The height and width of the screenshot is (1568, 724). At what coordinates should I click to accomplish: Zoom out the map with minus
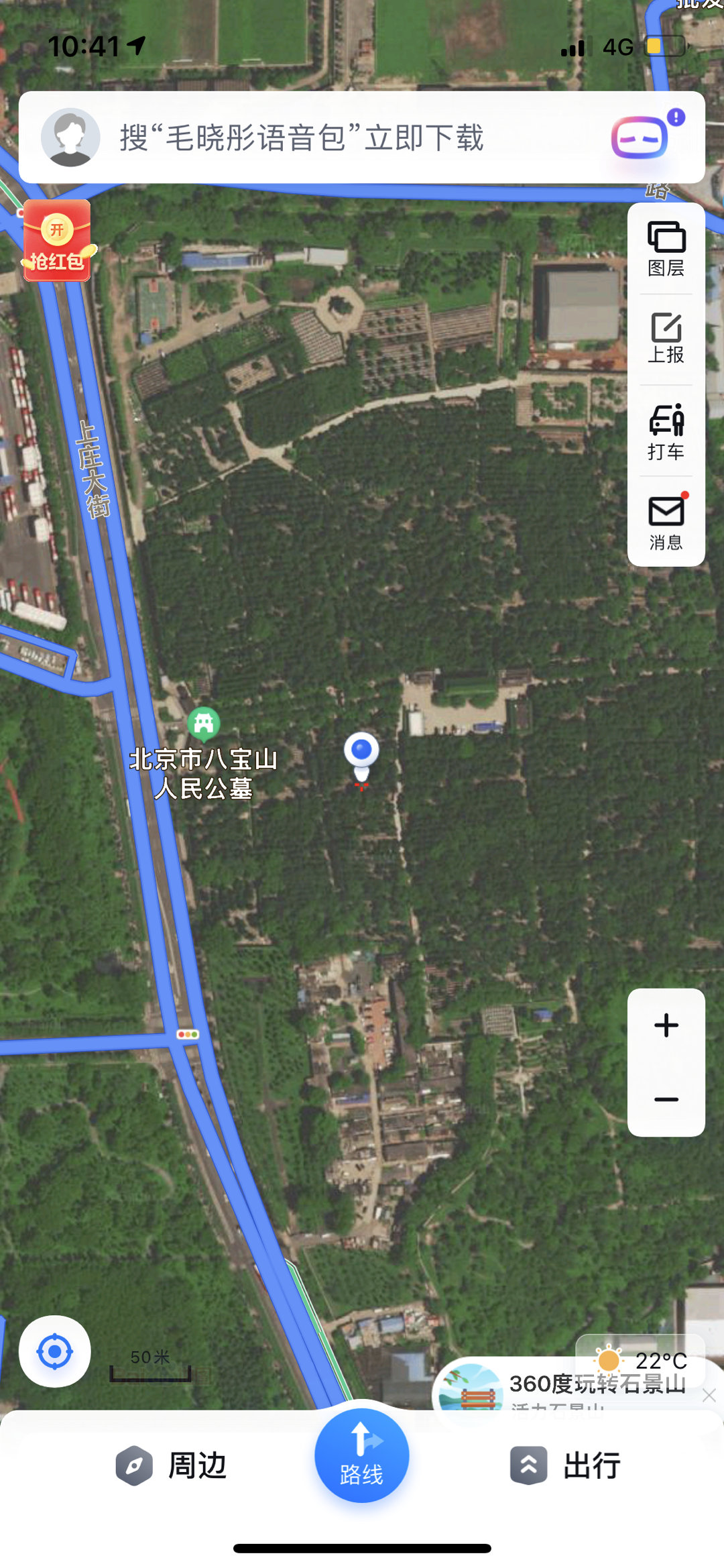666,1099
